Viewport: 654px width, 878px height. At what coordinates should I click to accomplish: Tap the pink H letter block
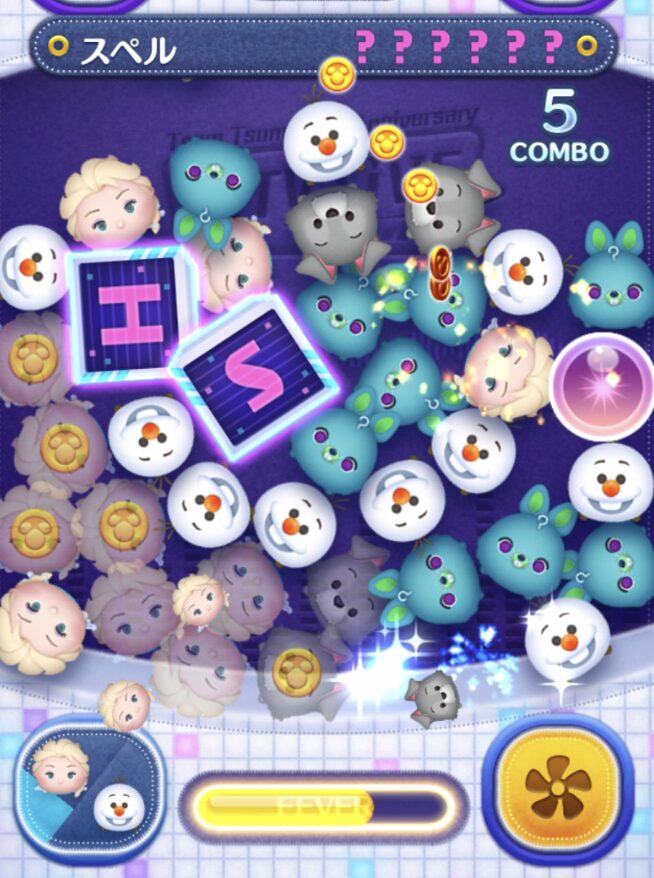[127, 305]
